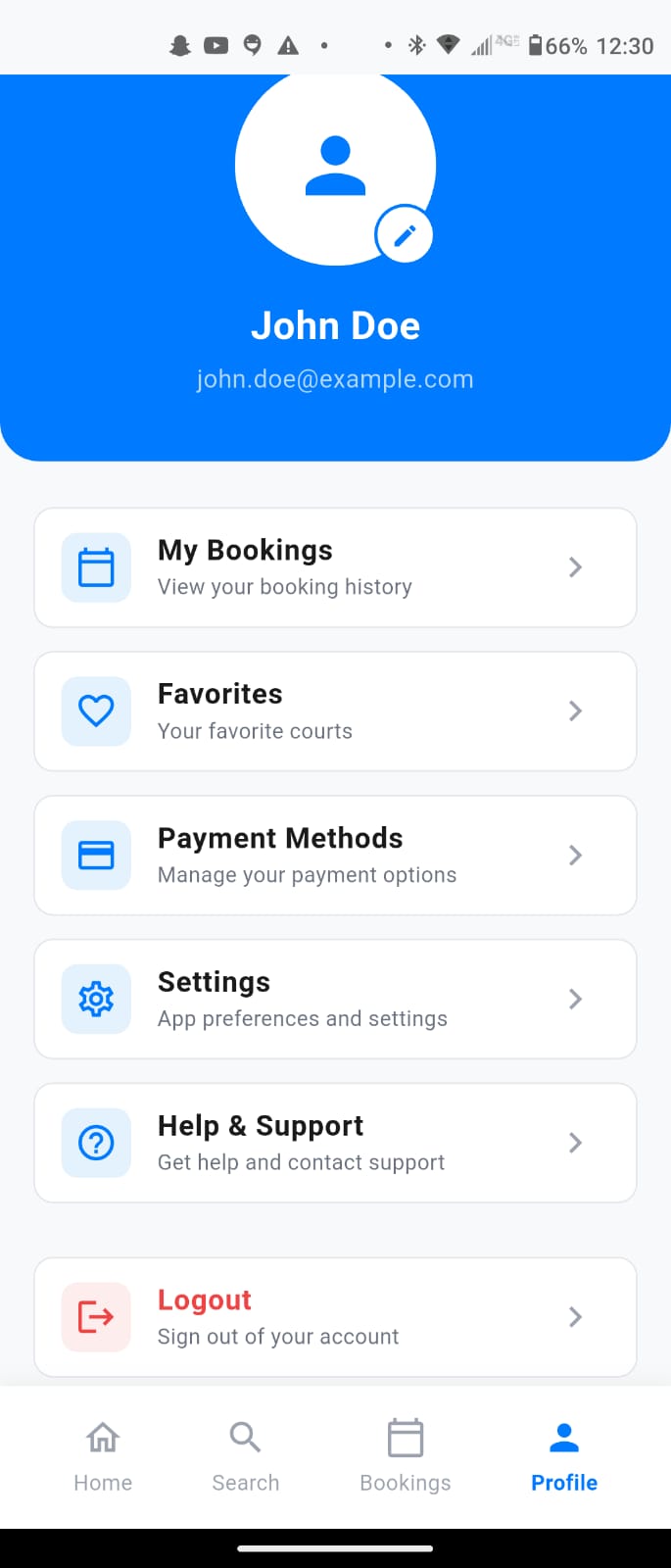Switch to the Search tab
This screenshot has height=1568, width=671.
(x=245, y=1455)
